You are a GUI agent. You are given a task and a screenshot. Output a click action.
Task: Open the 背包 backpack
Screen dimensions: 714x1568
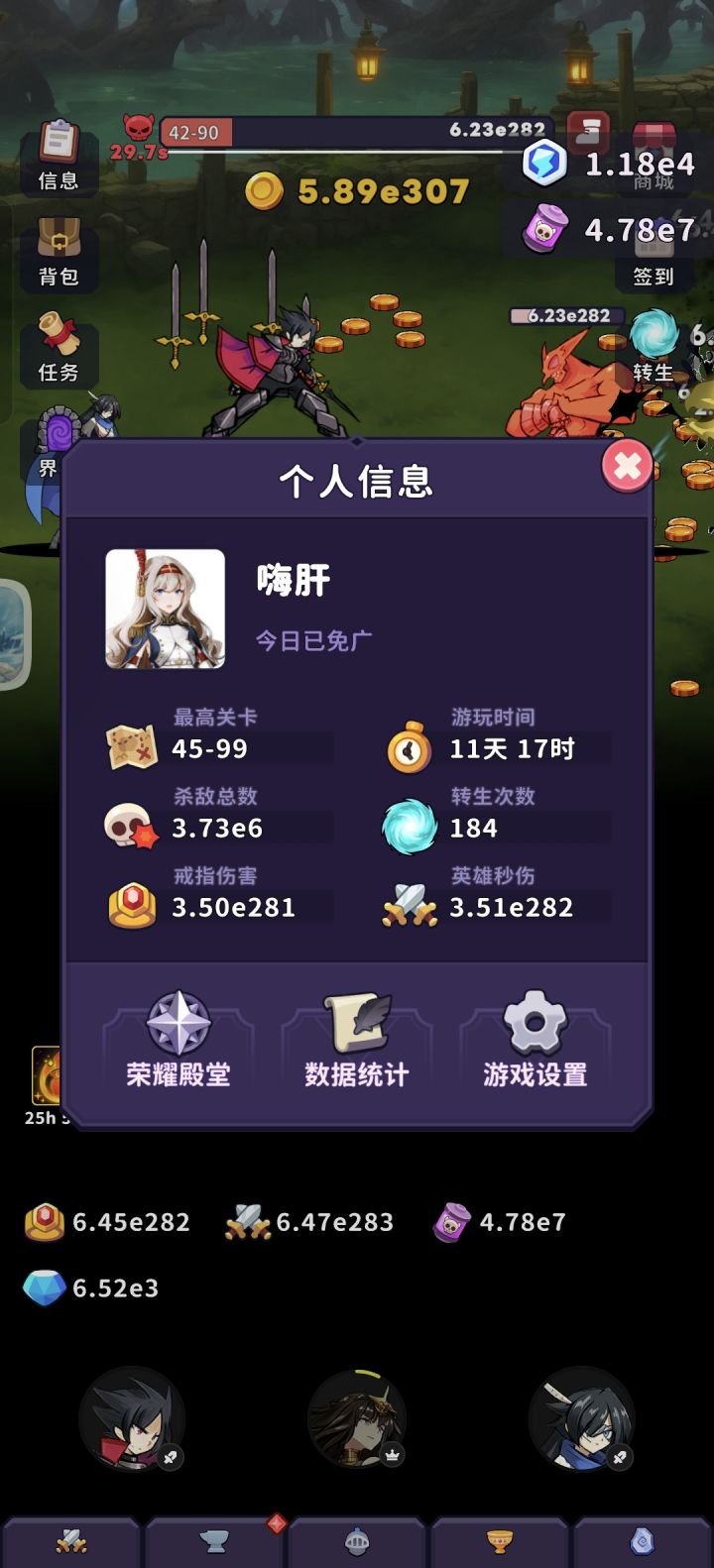59,253
